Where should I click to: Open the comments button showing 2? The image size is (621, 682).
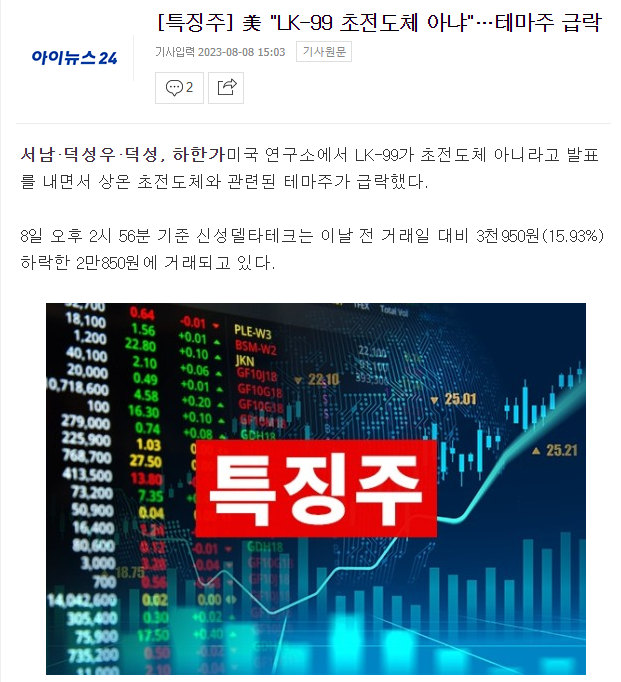(x=179, y=88)
